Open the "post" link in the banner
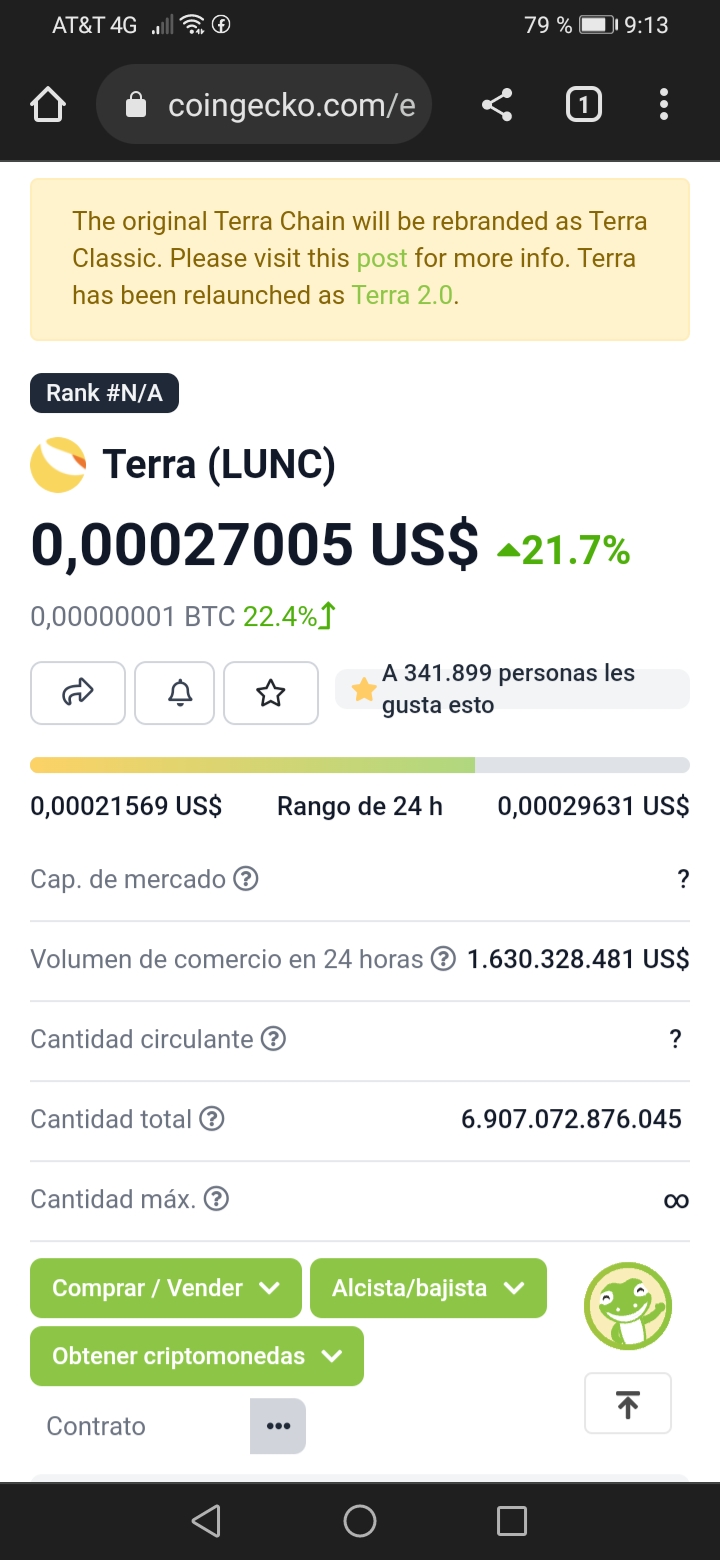 [x=382, y=258]
